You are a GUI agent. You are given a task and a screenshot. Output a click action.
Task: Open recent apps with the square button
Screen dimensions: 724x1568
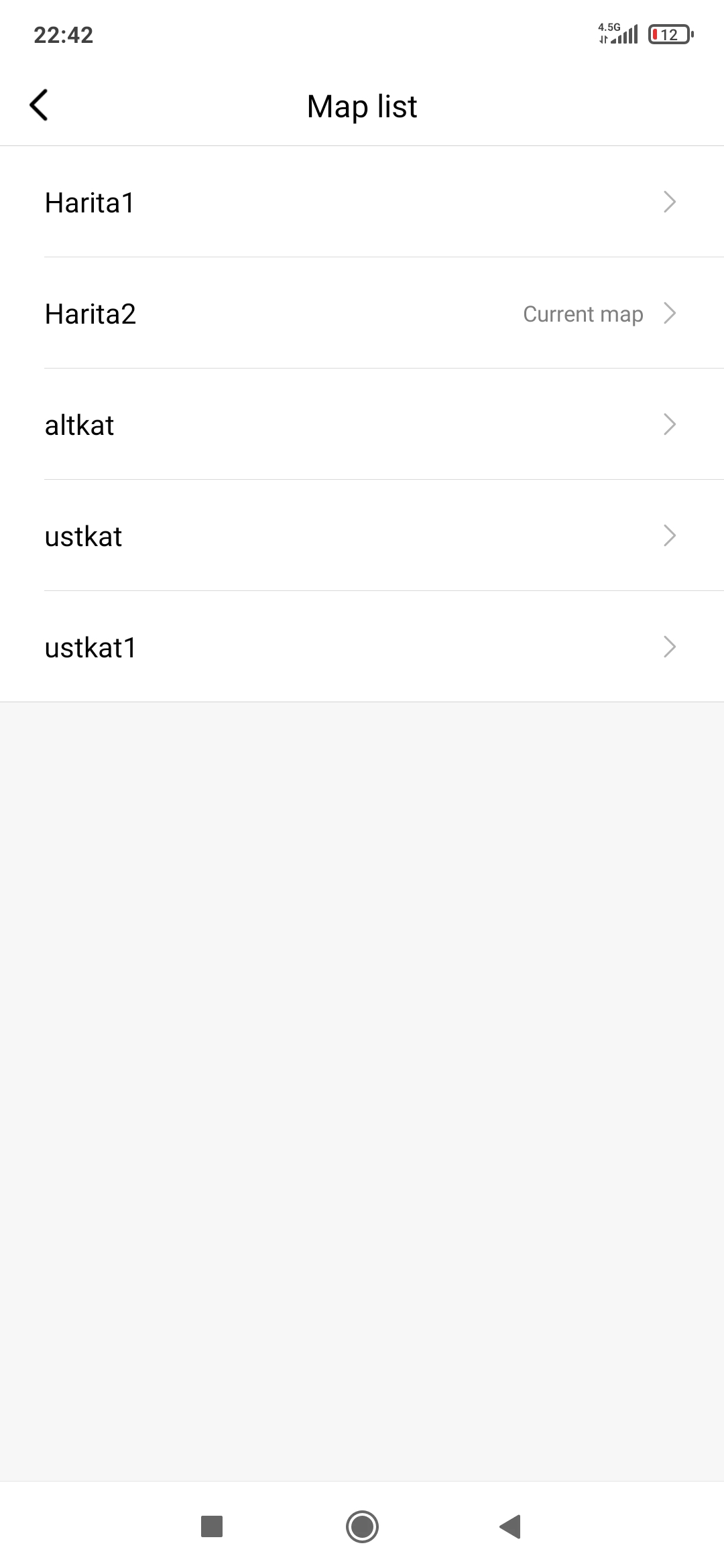point(212,1526)
